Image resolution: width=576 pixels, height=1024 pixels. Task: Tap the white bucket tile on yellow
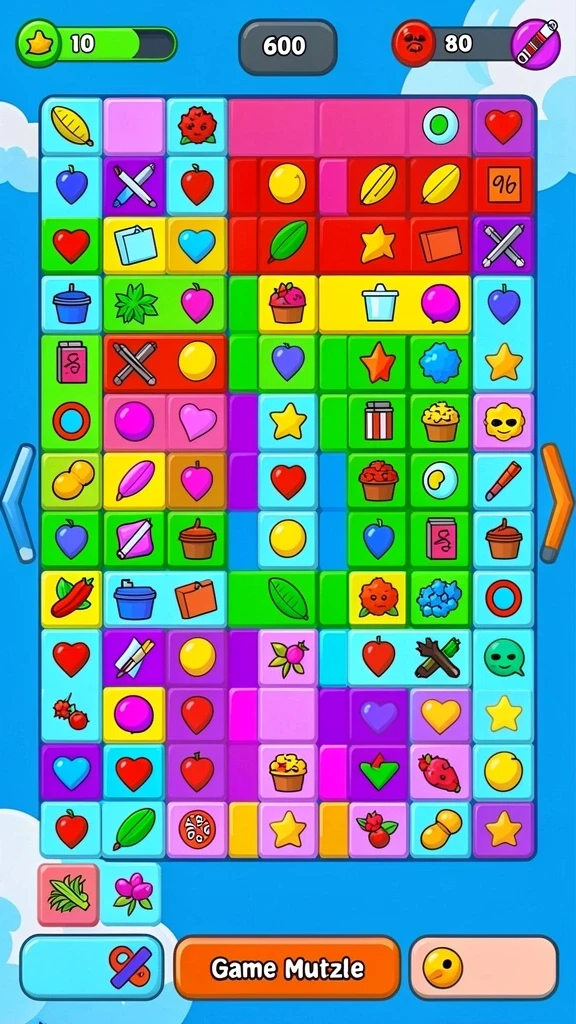[x=379, y=304]
